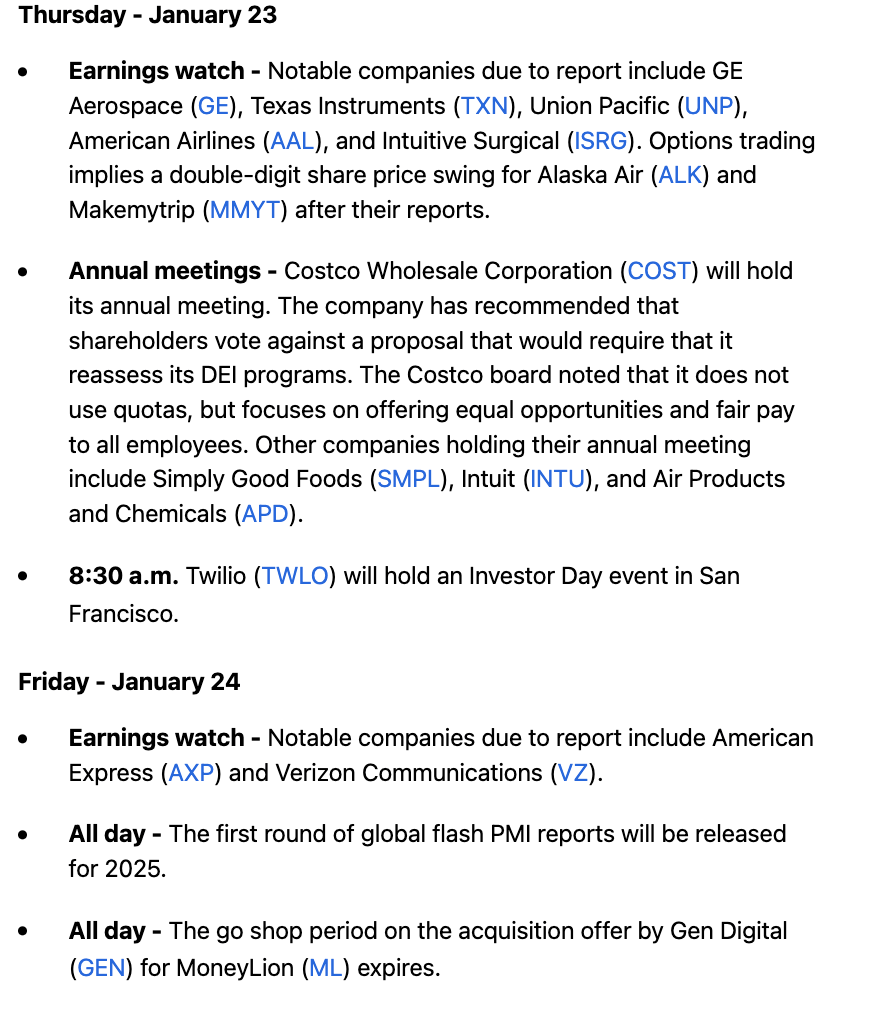This screenshot has height=1012, width=874.
Task: Open the SMPL ticker link
Action: pos(409,479)
